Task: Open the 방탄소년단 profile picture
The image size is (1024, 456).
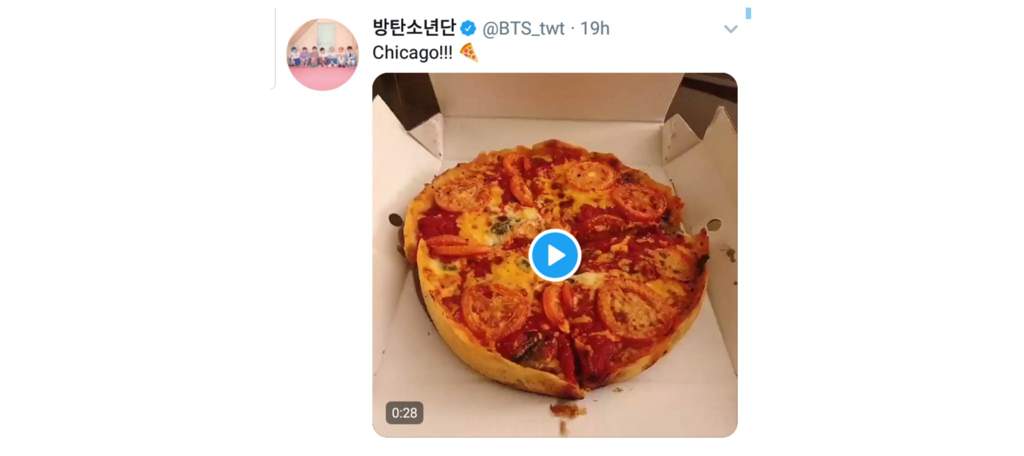Action: pos(322,54)
